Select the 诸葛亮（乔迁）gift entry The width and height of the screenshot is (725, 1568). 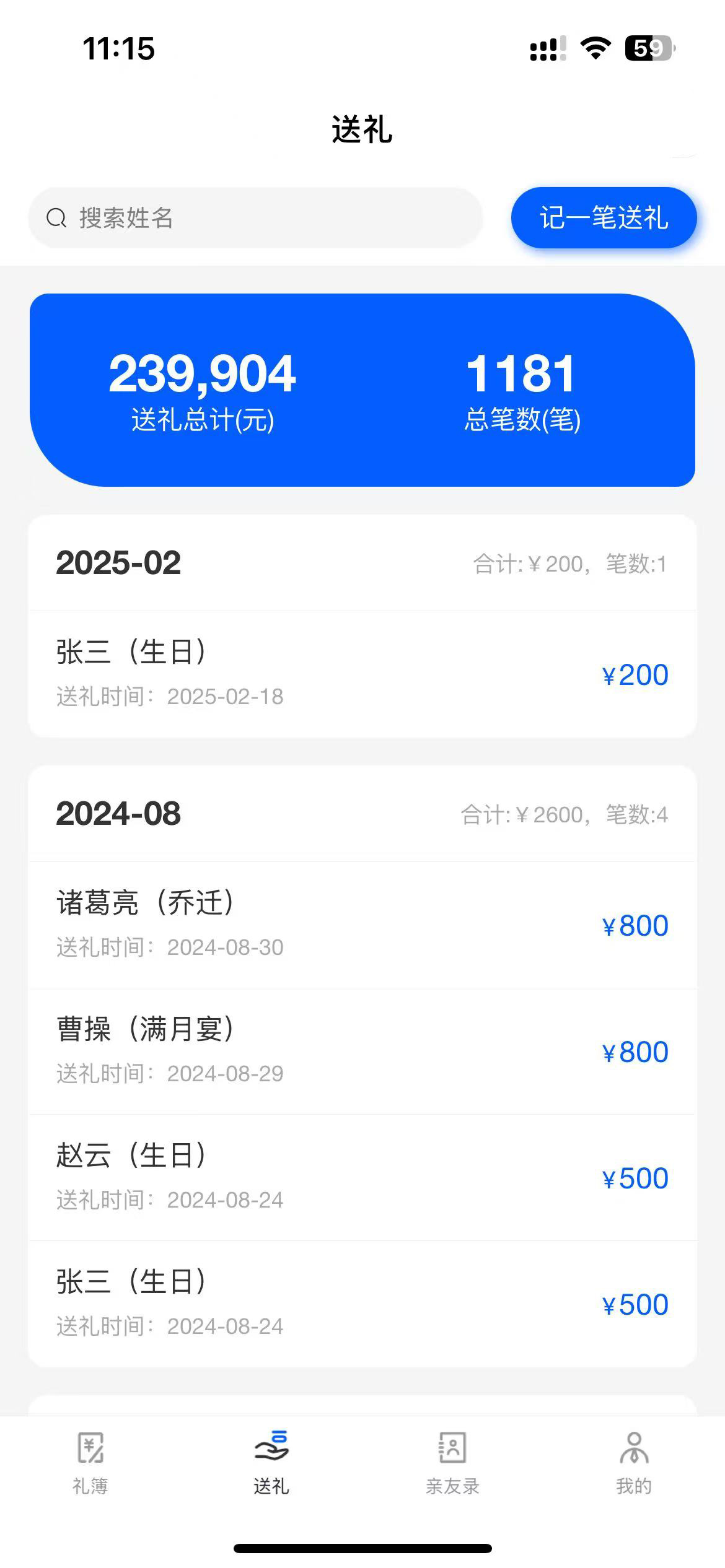(248, 923)
